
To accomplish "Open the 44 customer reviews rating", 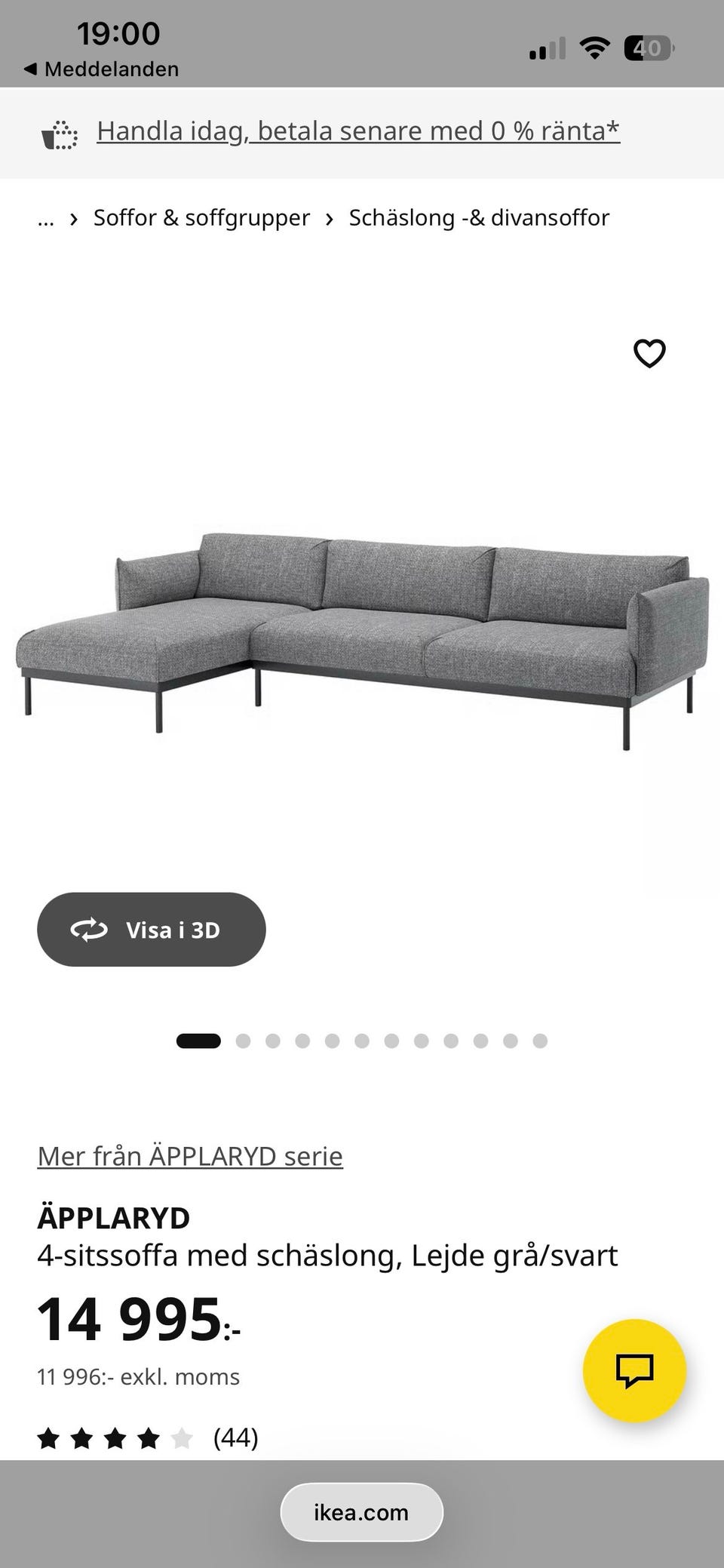I will [x=147, y=1437].
